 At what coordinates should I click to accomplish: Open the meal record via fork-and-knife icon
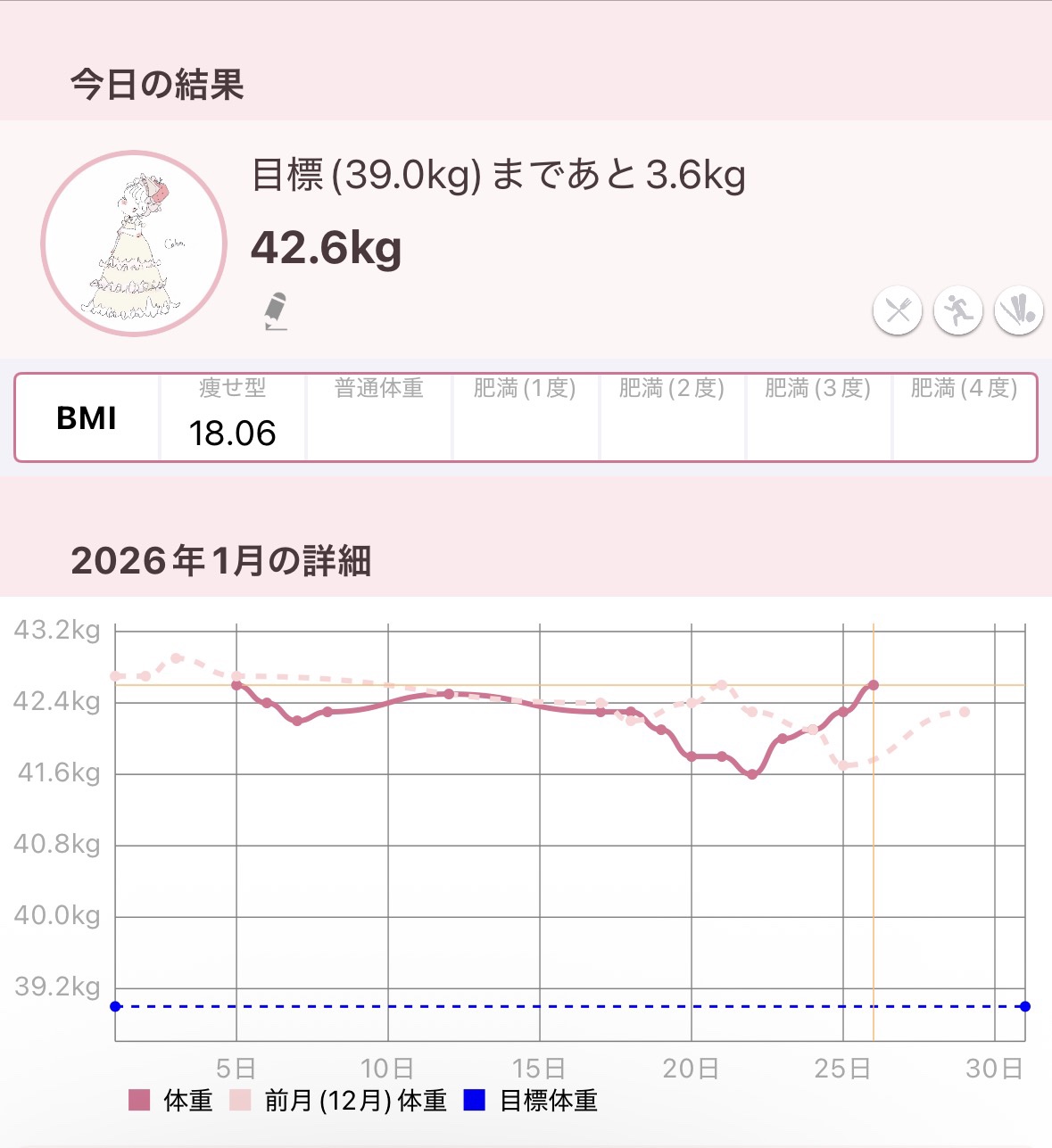[897, 311]
